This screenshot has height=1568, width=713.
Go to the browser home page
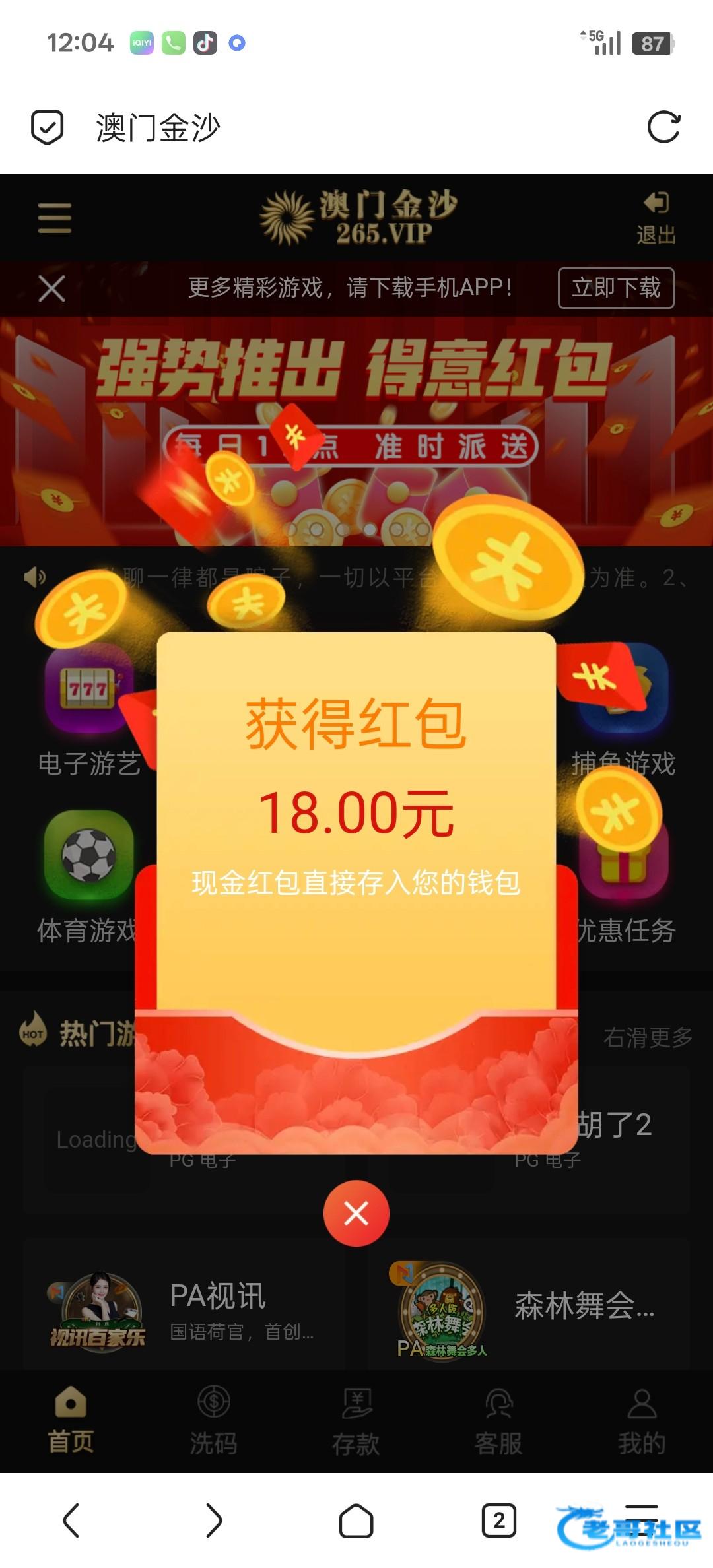[356, 1520]
